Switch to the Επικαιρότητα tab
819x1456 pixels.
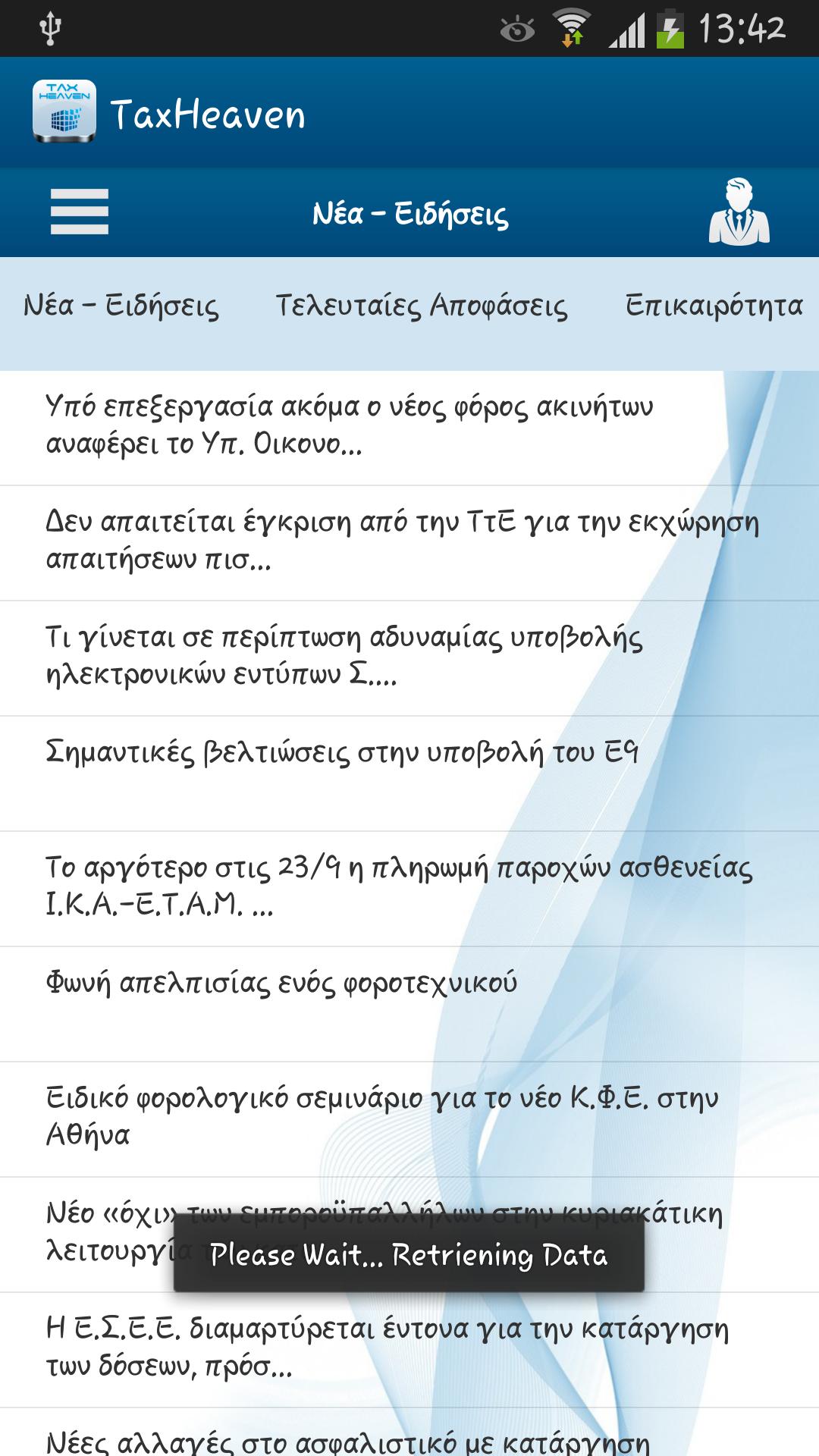click(x=713, y=306)
